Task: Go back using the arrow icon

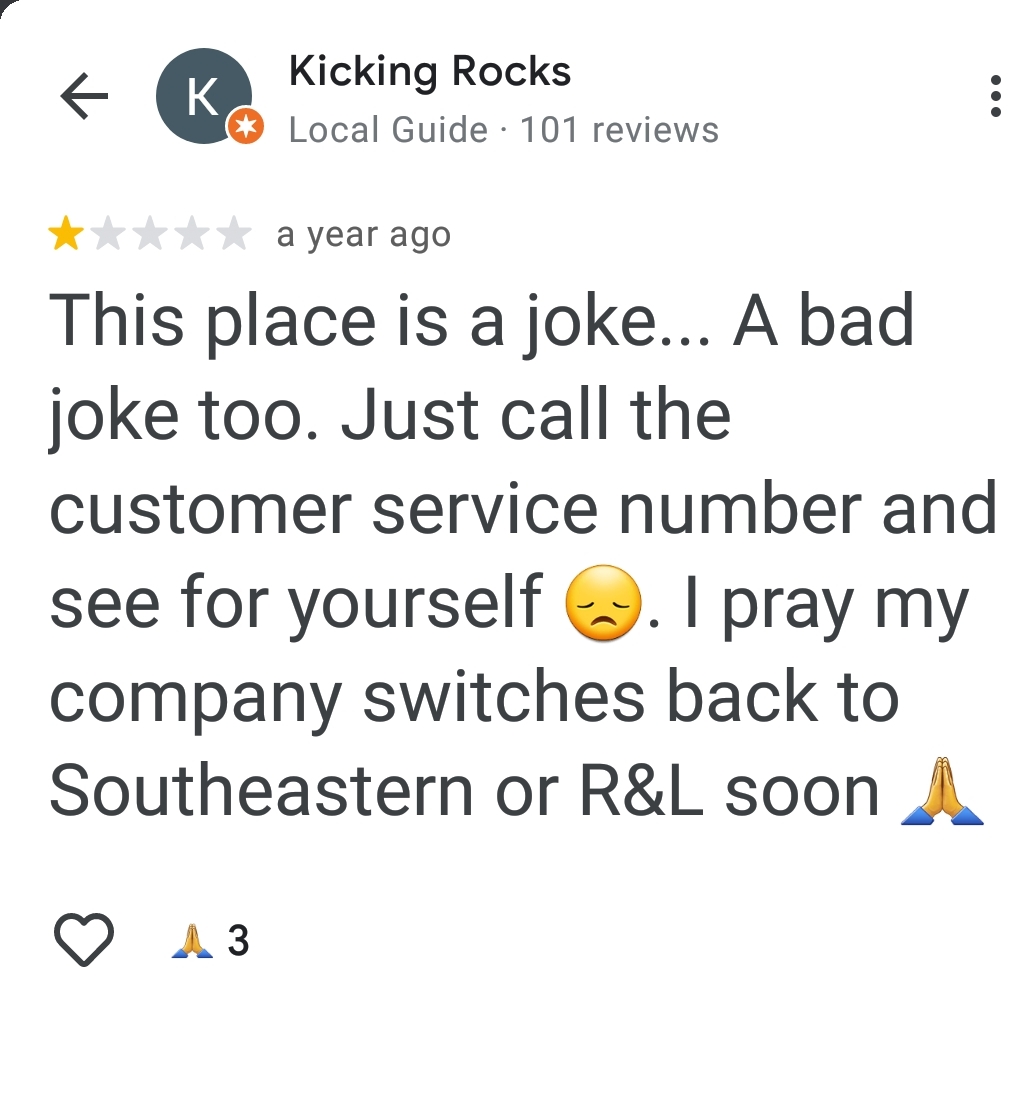Action: click(84, 97)
